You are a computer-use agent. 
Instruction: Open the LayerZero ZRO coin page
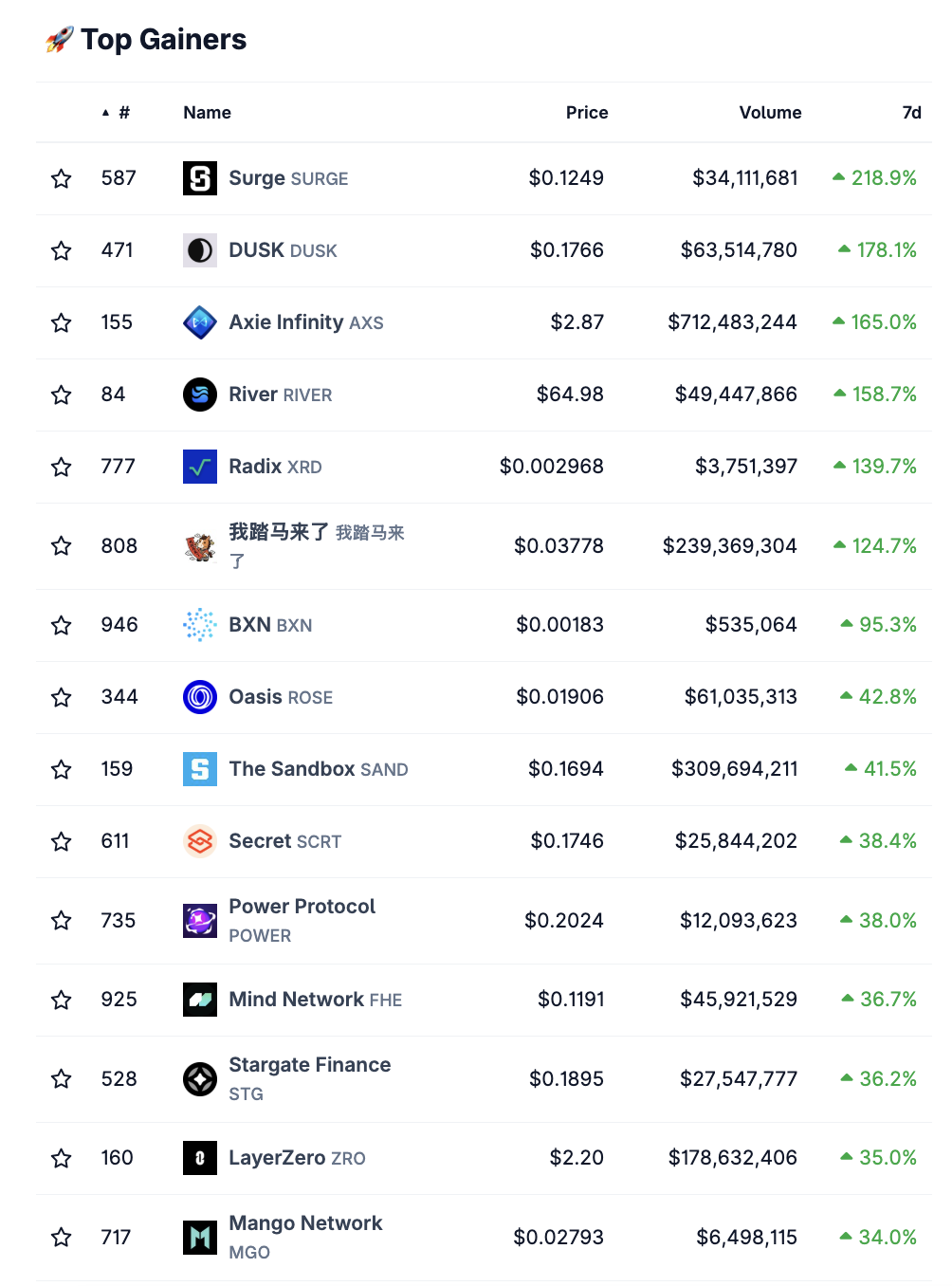pos(297,1158)
